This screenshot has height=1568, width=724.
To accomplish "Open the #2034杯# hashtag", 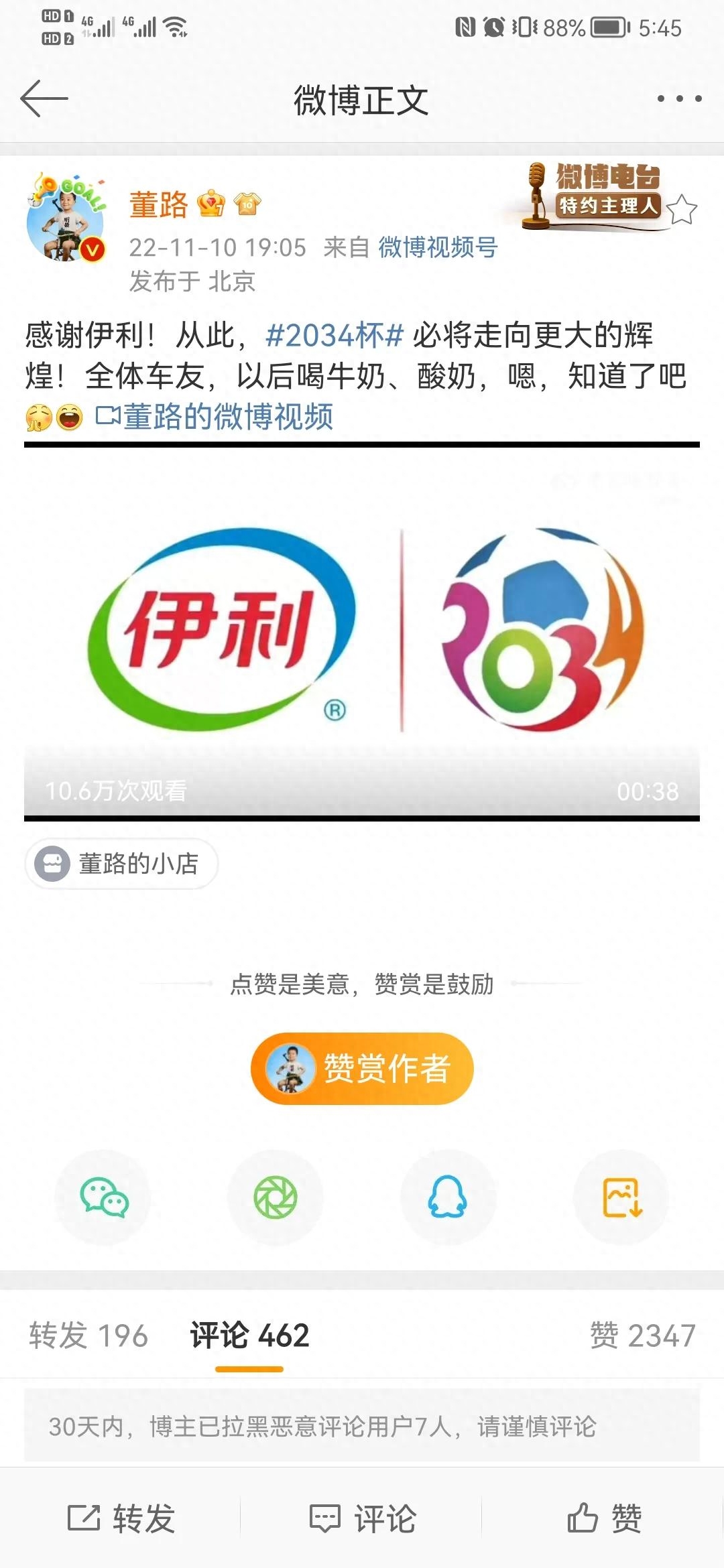I will coord(335,335).
